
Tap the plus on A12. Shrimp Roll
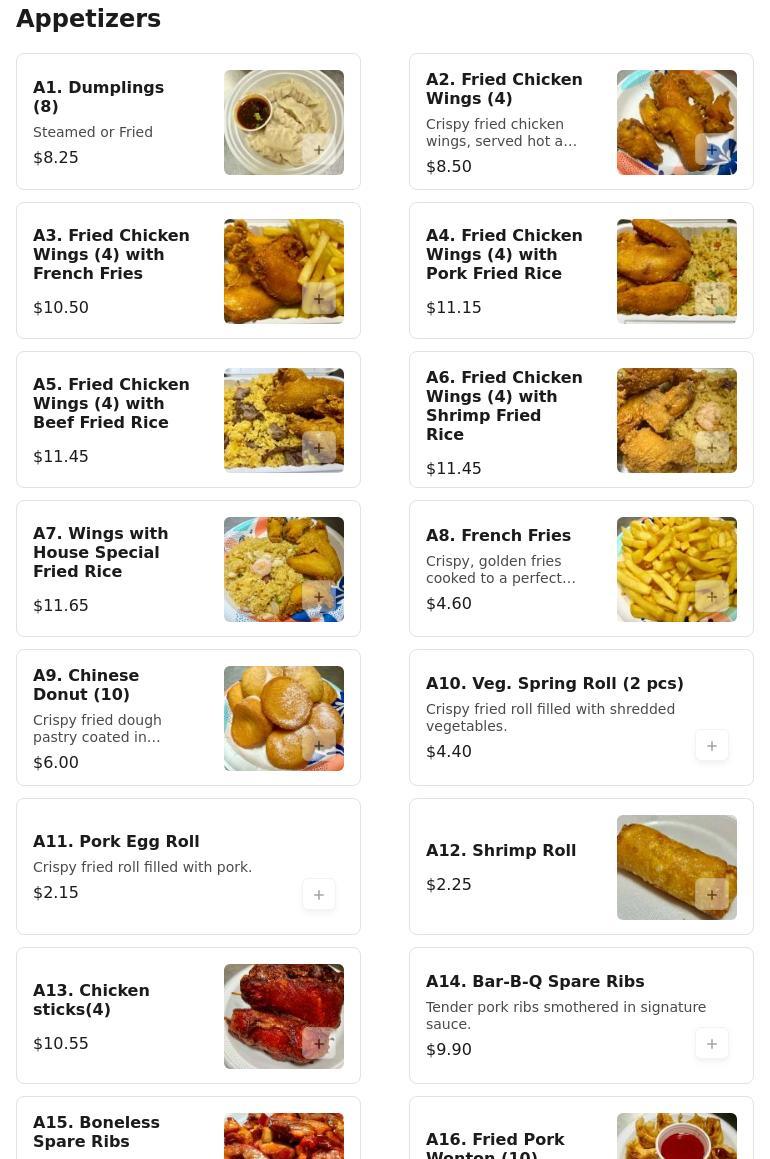pyautogui.click(x=712, y=895)
